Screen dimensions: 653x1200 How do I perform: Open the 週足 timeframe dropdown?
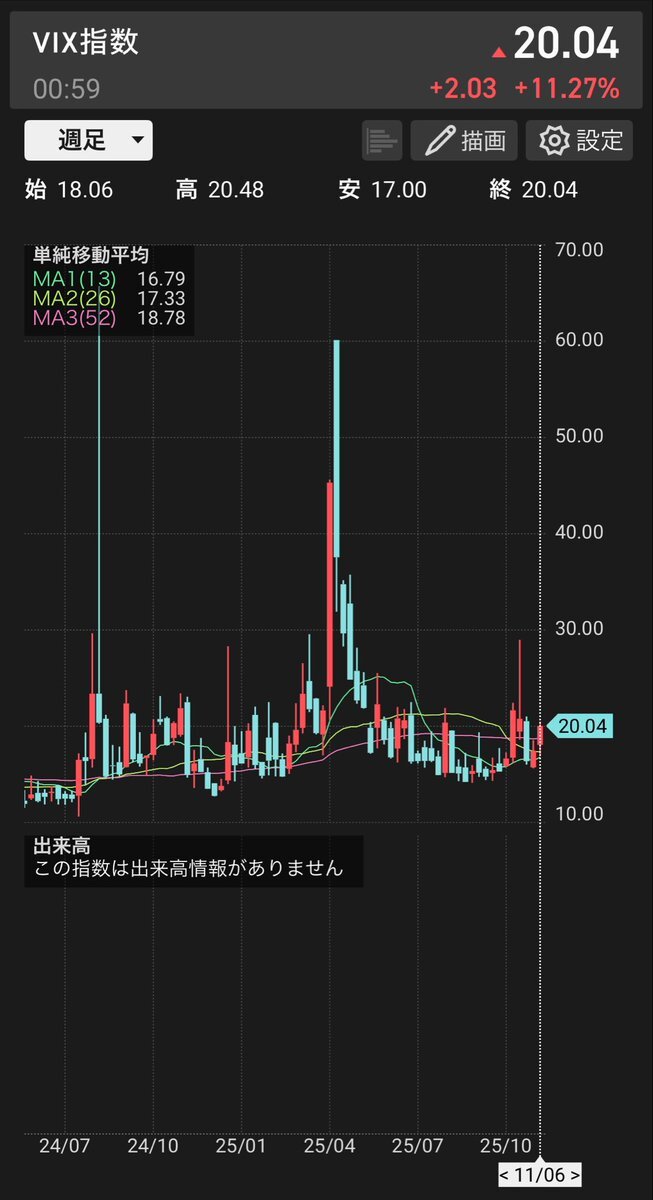click(x=88, y=140)
